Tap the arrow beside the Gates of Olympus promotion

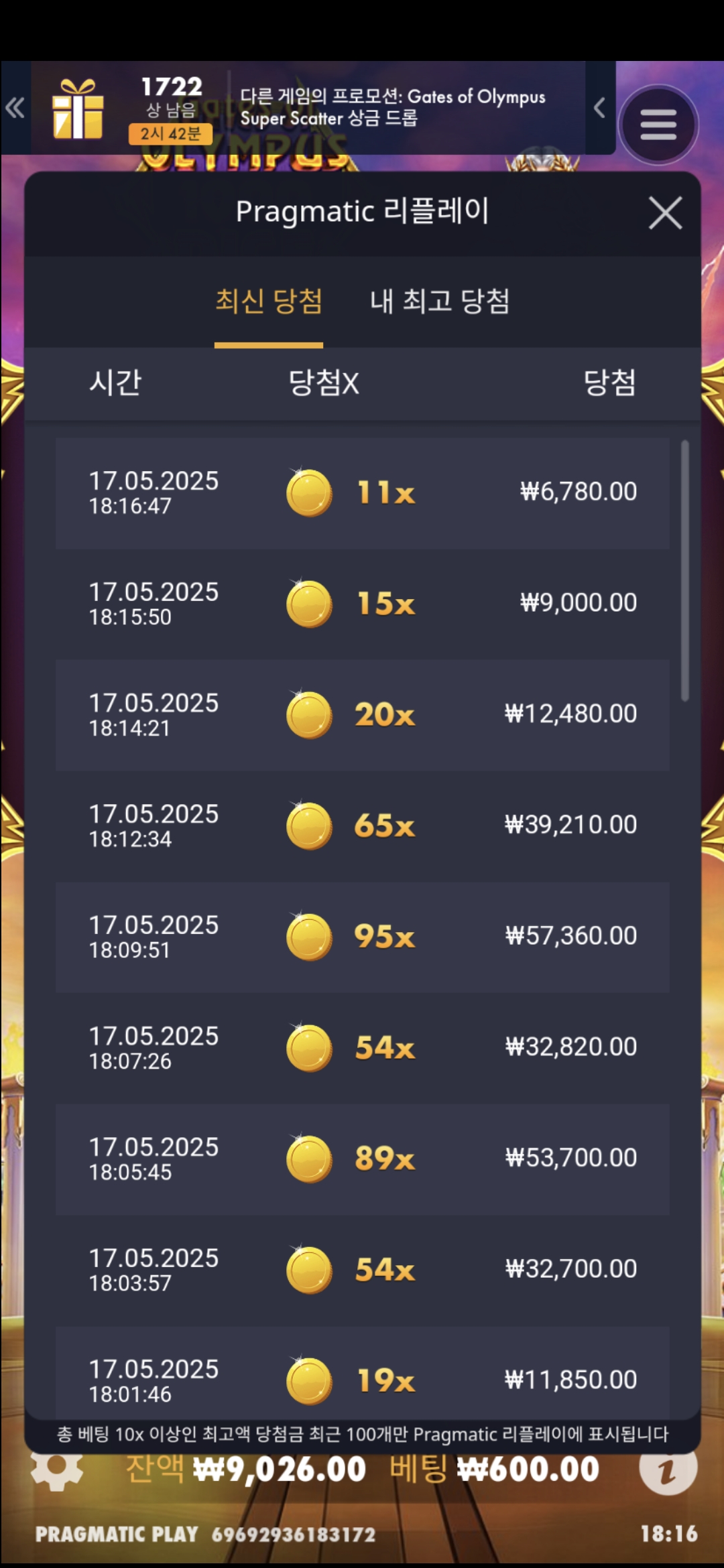(599, 108)
